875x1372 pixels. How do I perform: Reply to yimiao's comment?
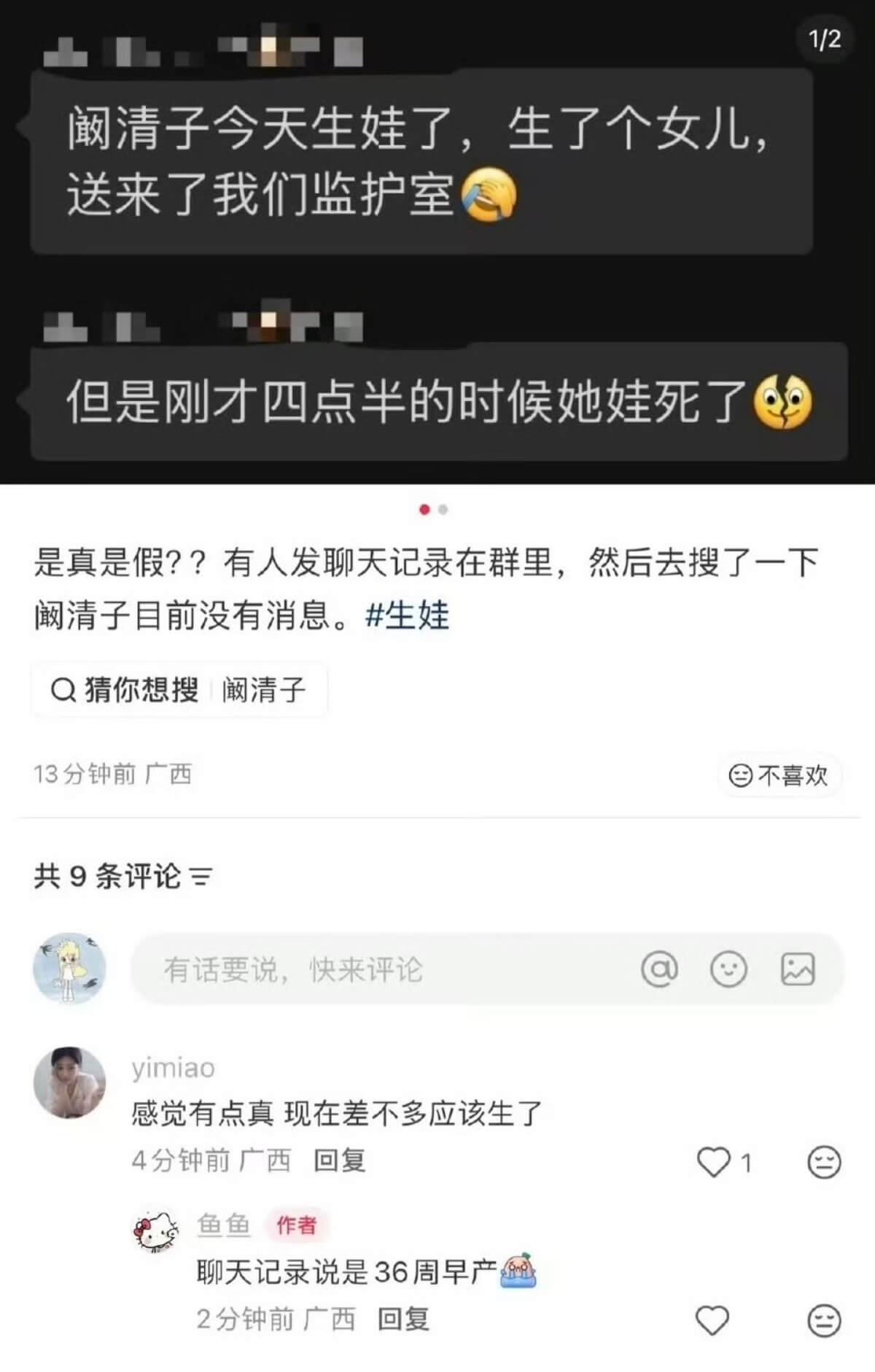pyautogui.click(x=339, y=1160)
